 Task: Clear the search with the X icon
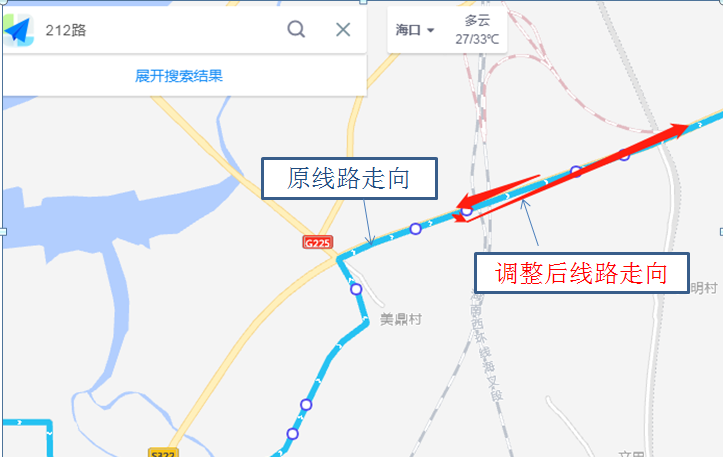(x=343, y=30)
